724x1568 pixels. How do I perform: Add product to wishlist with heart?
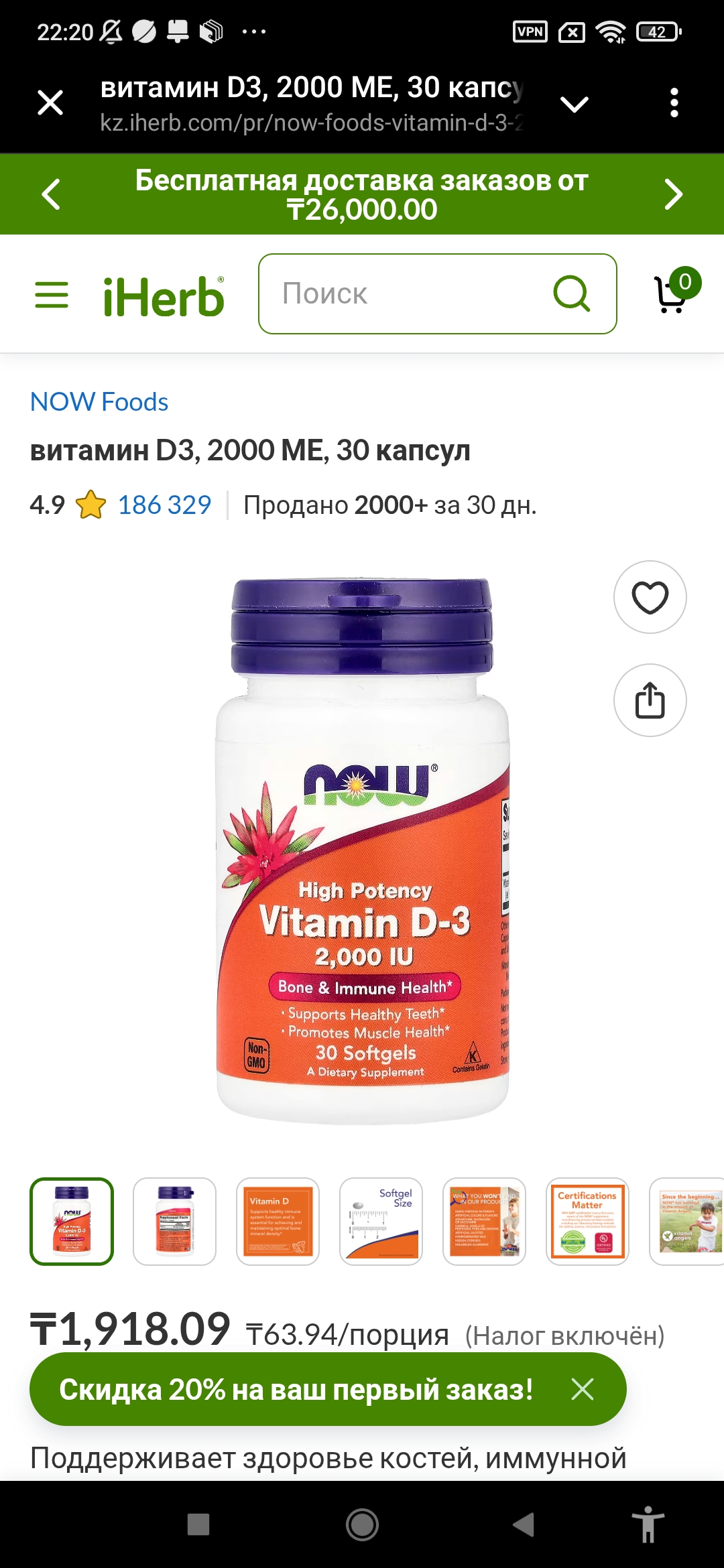click(x=650, y=597)
